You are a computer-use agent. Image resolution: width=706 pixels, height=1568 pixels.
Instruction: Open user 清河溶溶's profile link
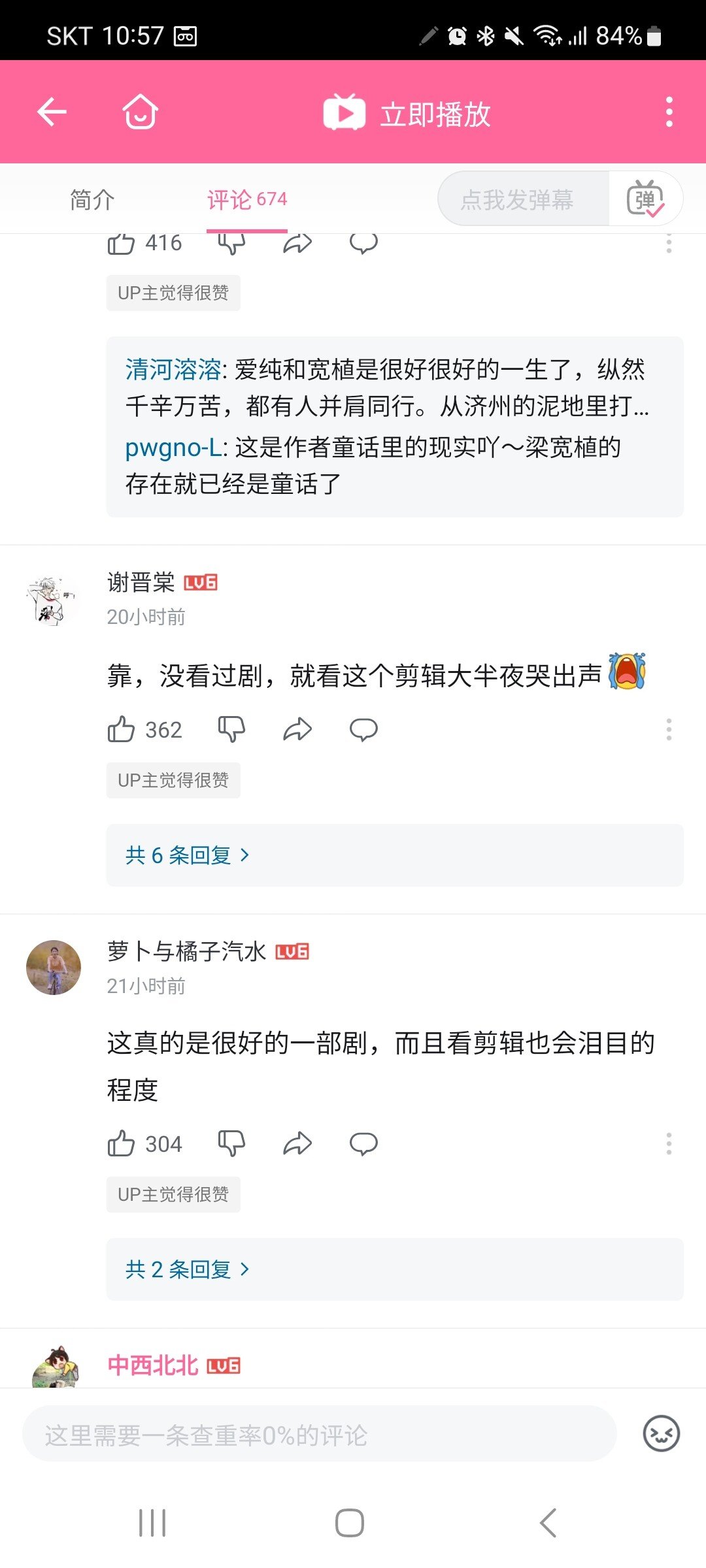pyautogui.click(x=172, y=371)
